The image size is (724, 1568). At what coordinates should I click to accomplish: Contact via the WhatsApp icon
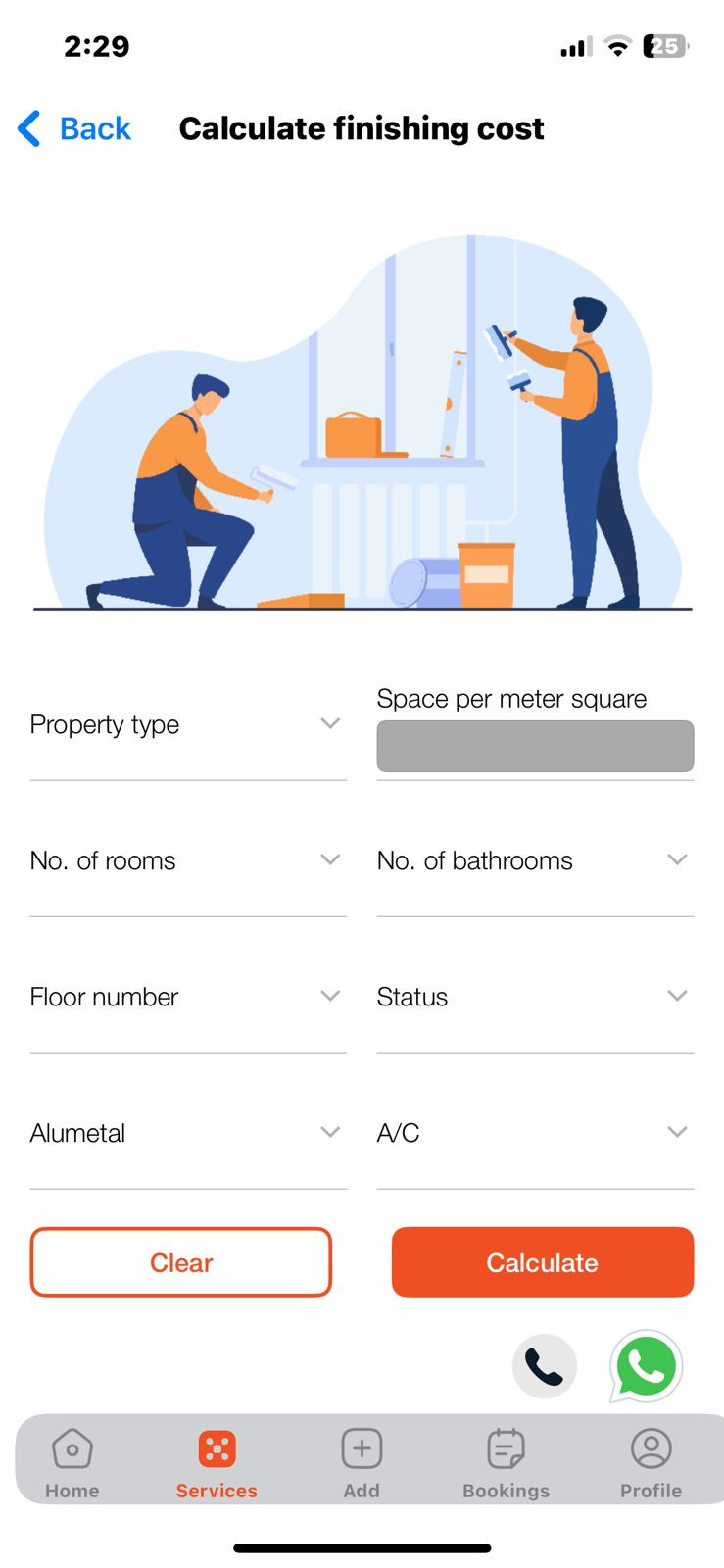click(646, 1365)
